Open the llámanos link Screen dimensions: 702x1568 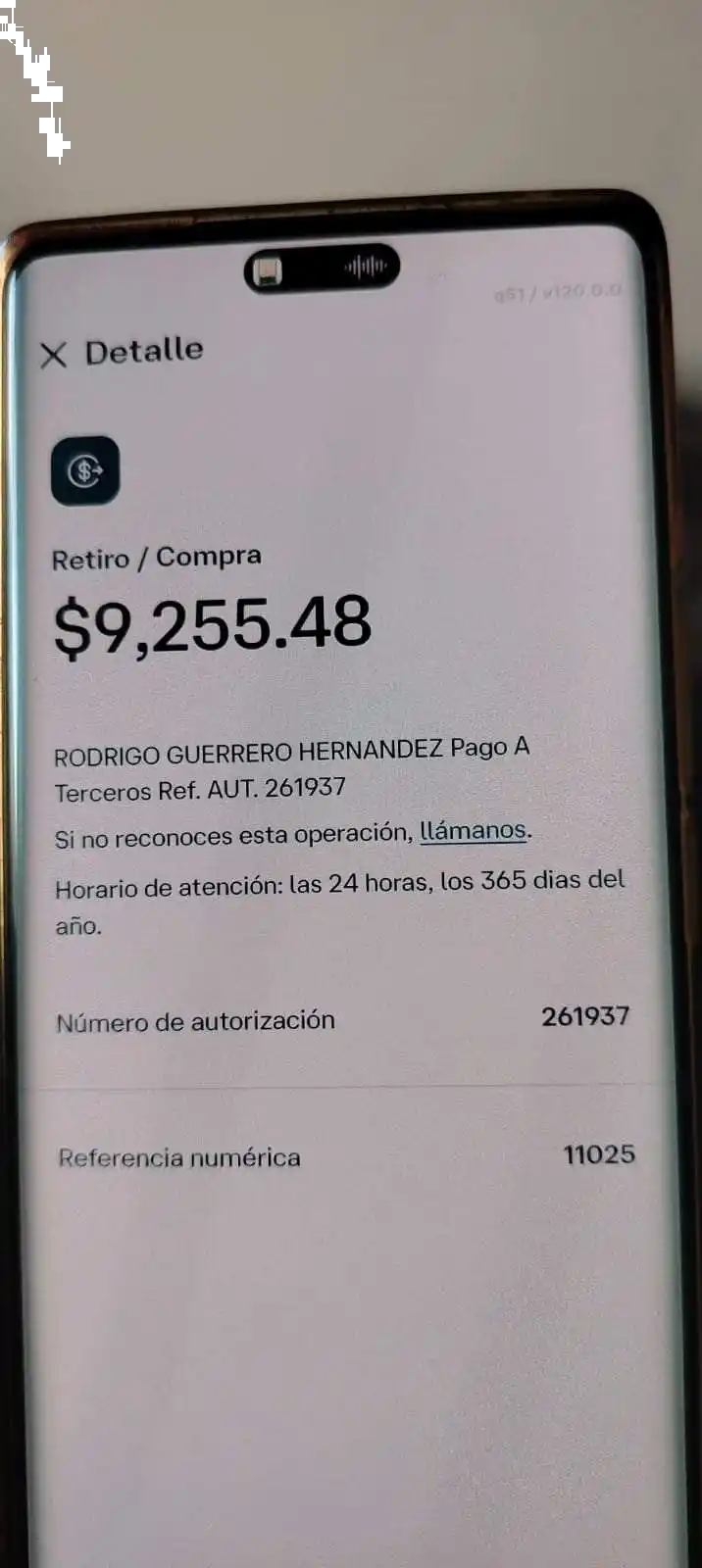(473, 831)
